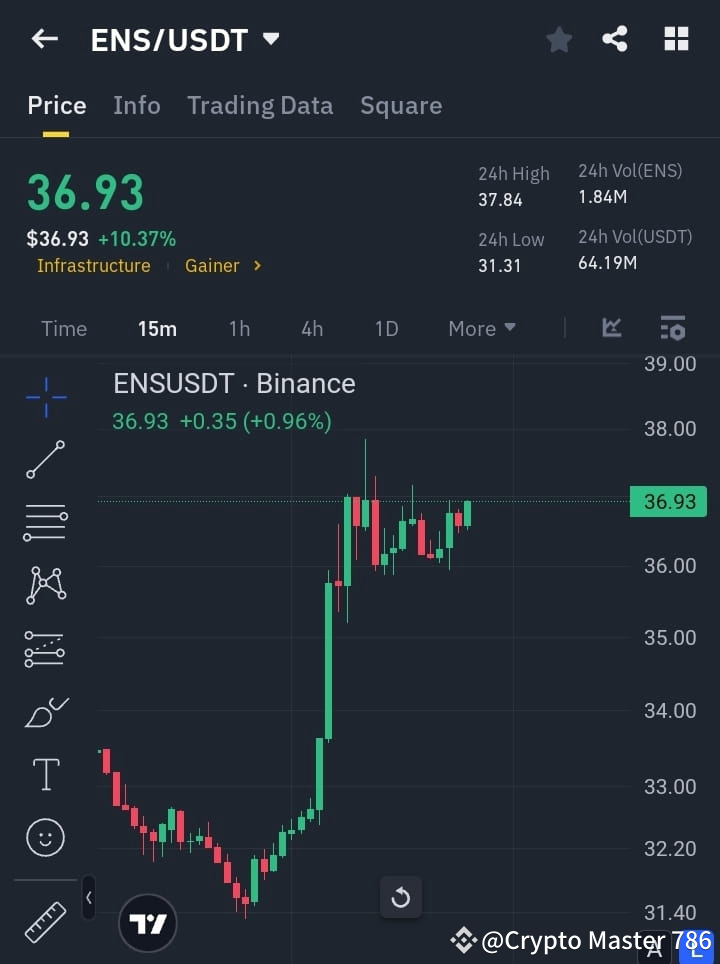This screenshot has width=720, height=964.
Task: Select the trend line drawing tool
Action: [45, 460]
